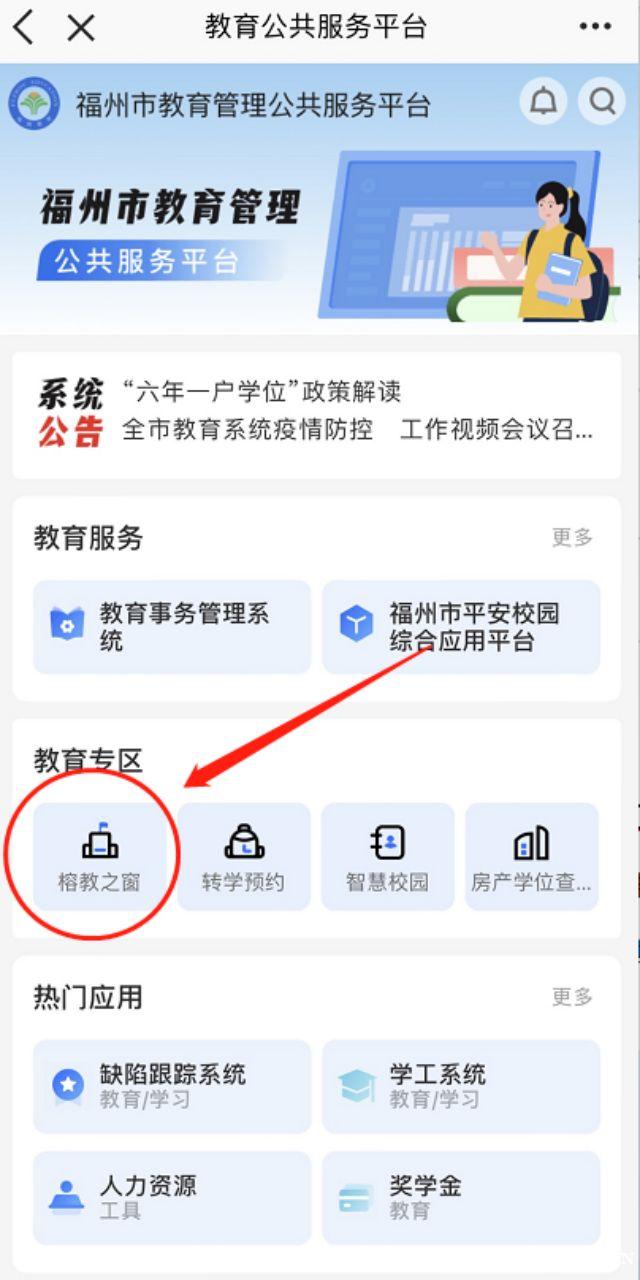Viewport: 640px width, 1280px height.
Task: Open 福州市平安校园综合应用平台
Action: (x=461, y=626)
